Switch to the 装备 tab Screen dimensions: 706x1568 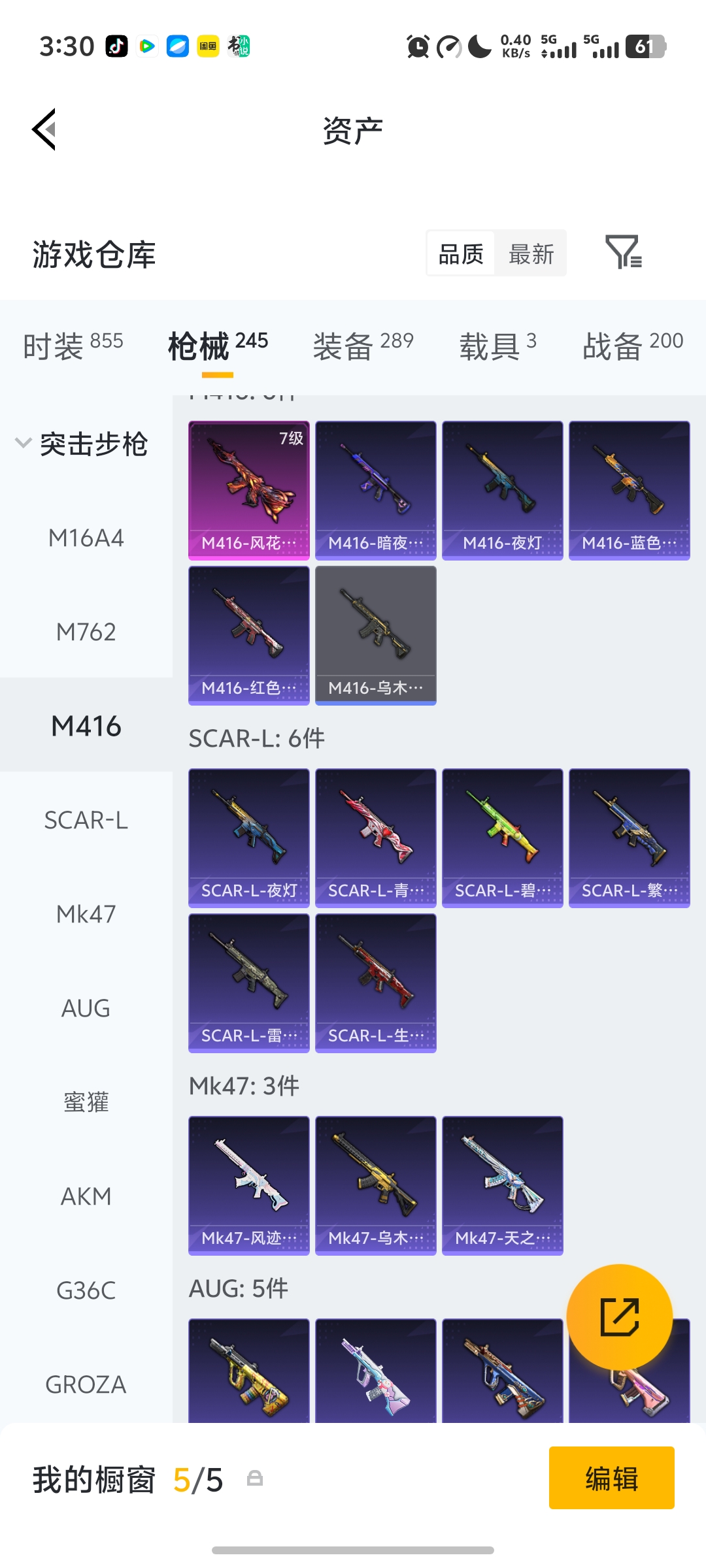(x=363, y=345)
